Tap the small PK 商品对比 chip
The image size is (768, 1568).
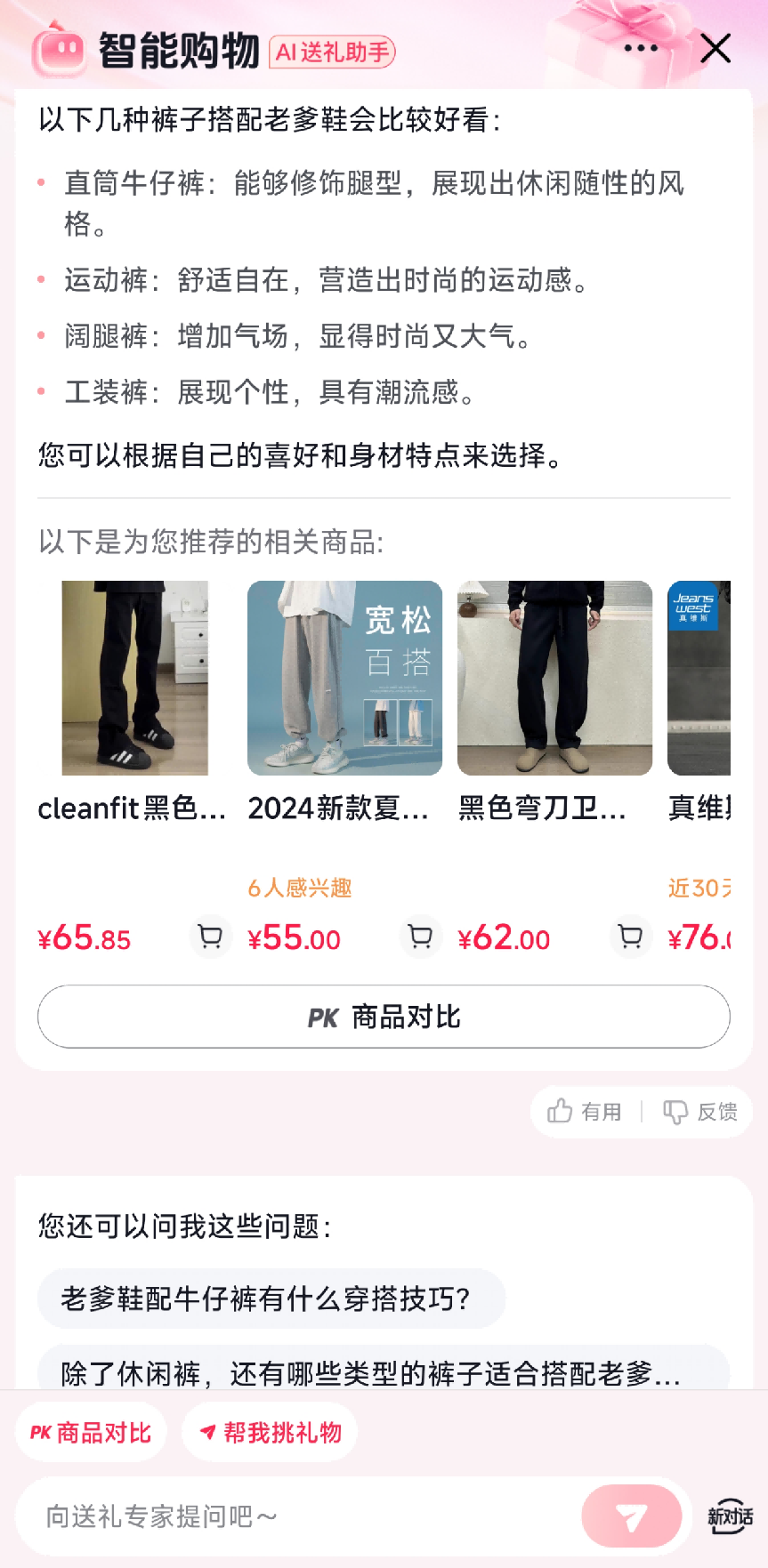point(91,1433)
